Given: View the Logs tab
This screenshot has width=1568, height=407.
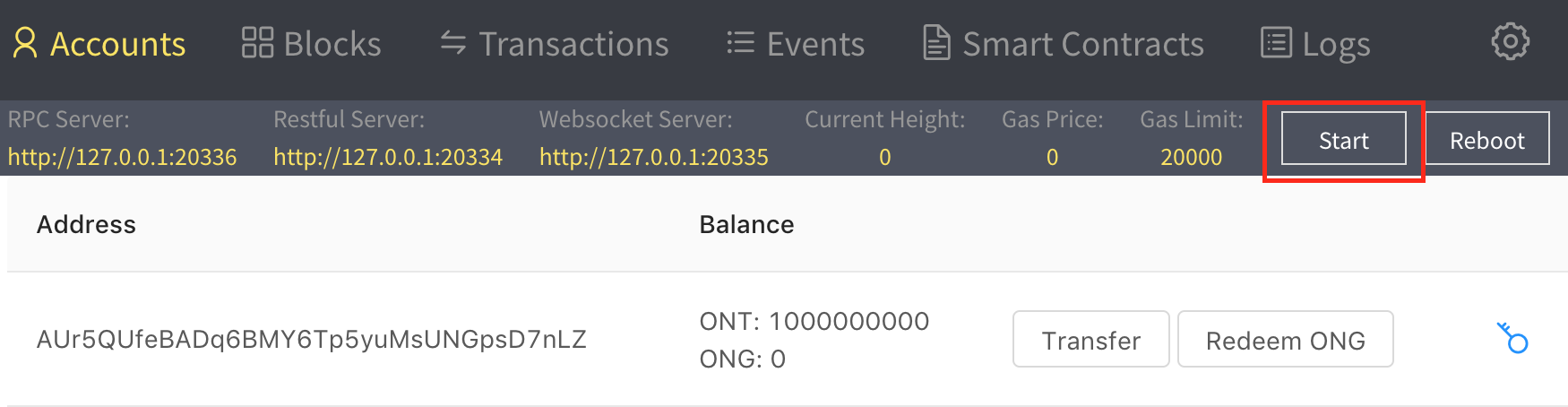Looking at the screenshot, I should point(1315,44).
